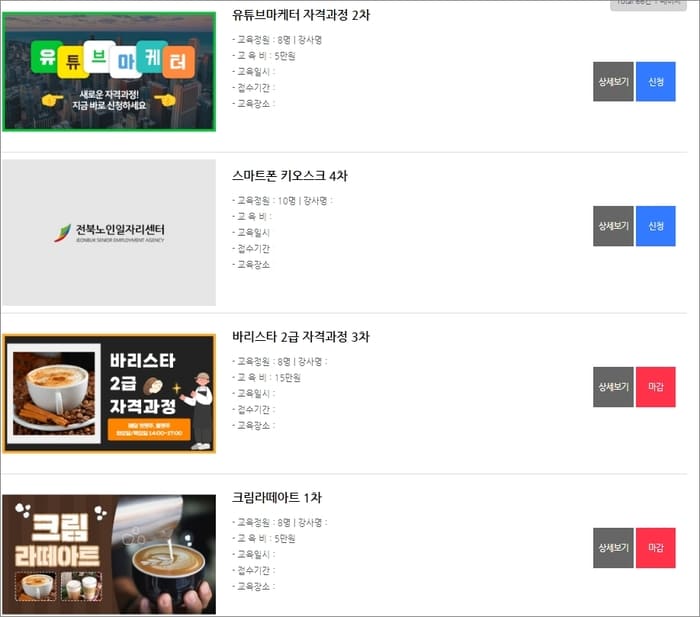Viewport: 700px width, 617px height.
Task: Tap 마감 button for 바리스타 2급 자격과정 3차
Action: 656,387
